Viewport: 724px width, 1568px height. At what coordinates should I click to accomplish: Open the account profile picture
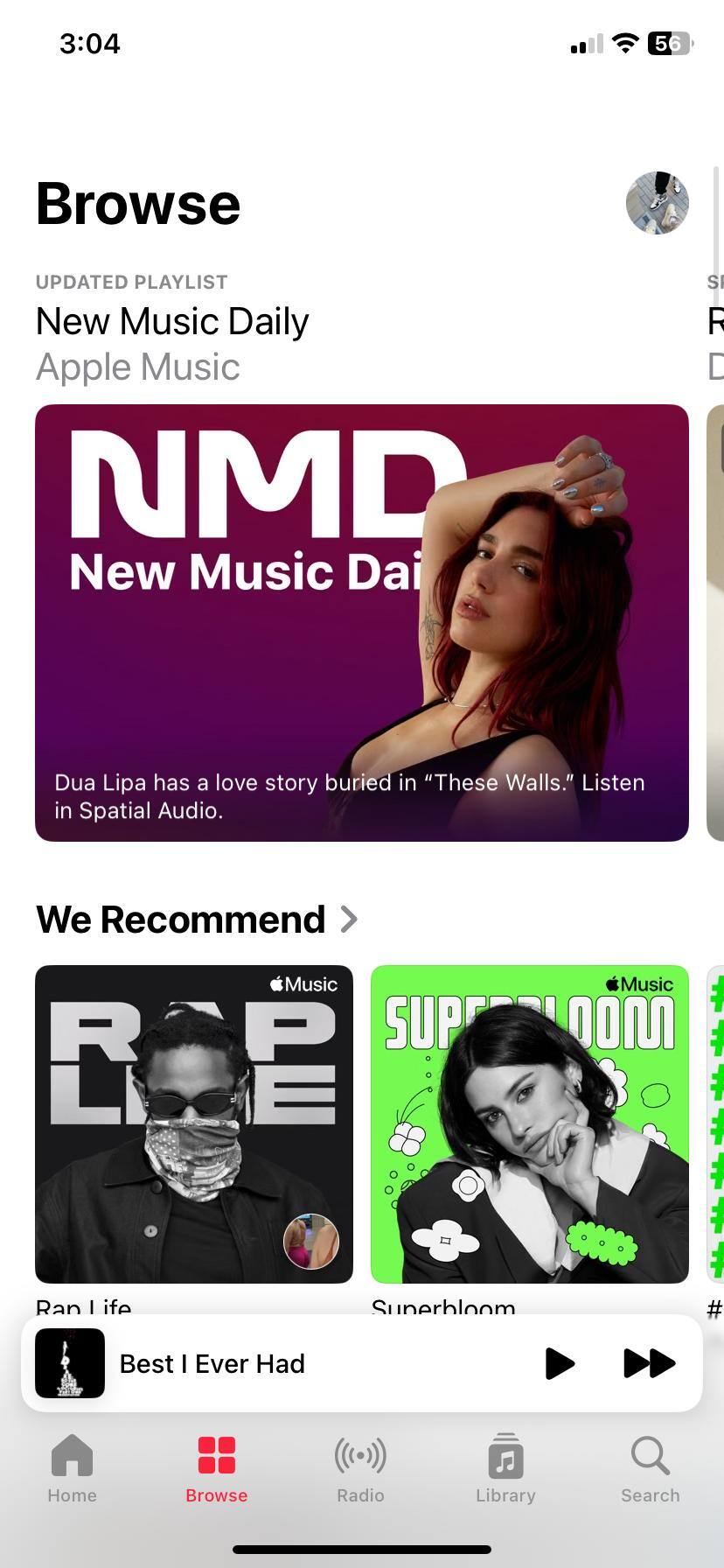(657, 203)
